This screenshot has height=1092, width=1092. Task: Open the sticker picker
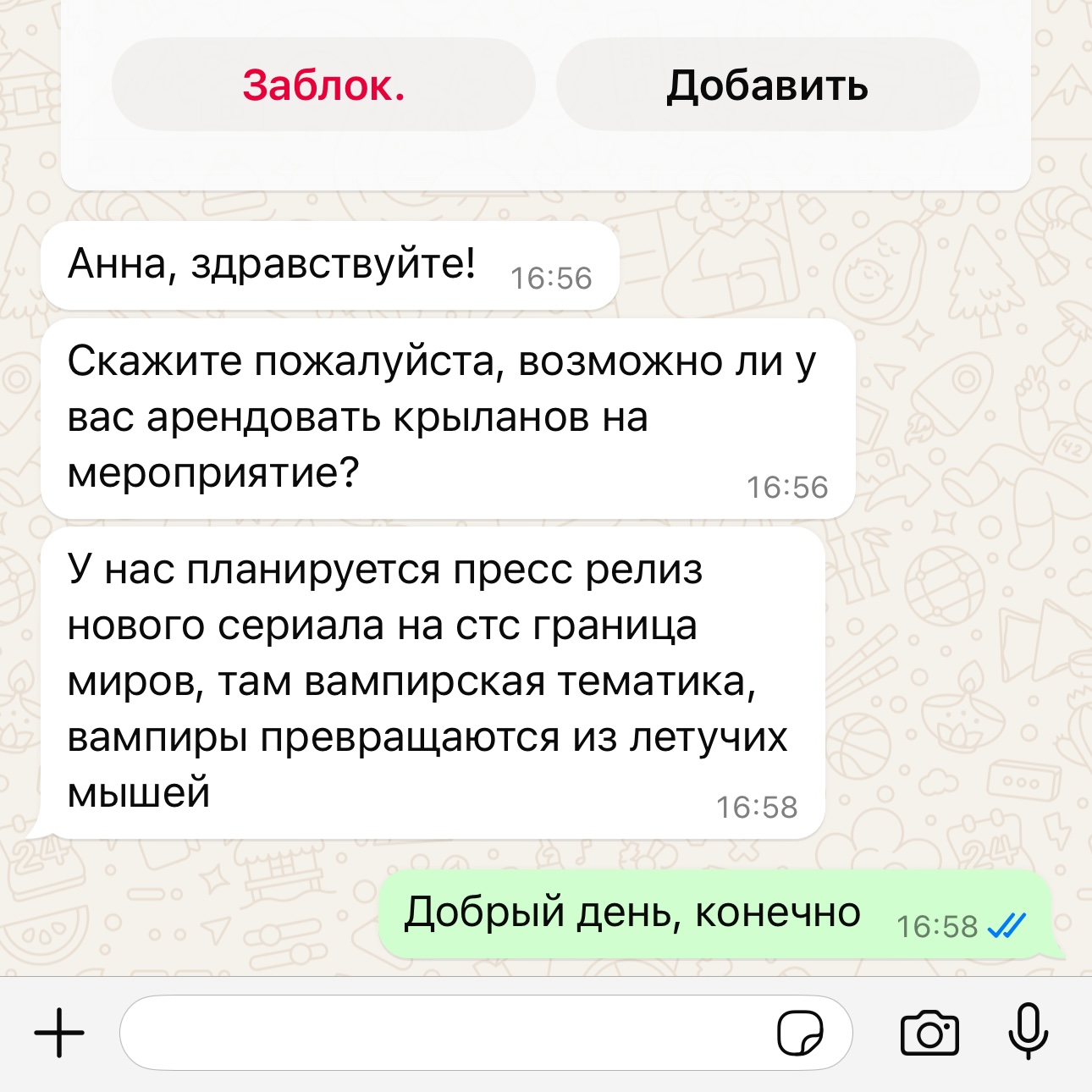point(800,1034)
